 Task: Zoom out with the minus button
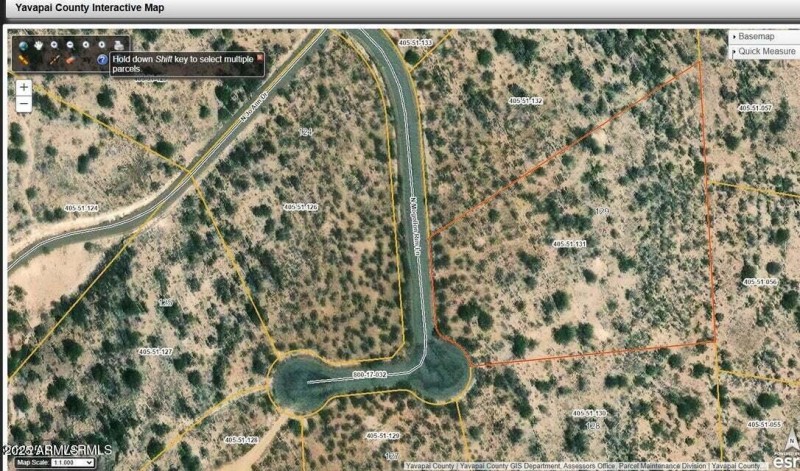24,104
